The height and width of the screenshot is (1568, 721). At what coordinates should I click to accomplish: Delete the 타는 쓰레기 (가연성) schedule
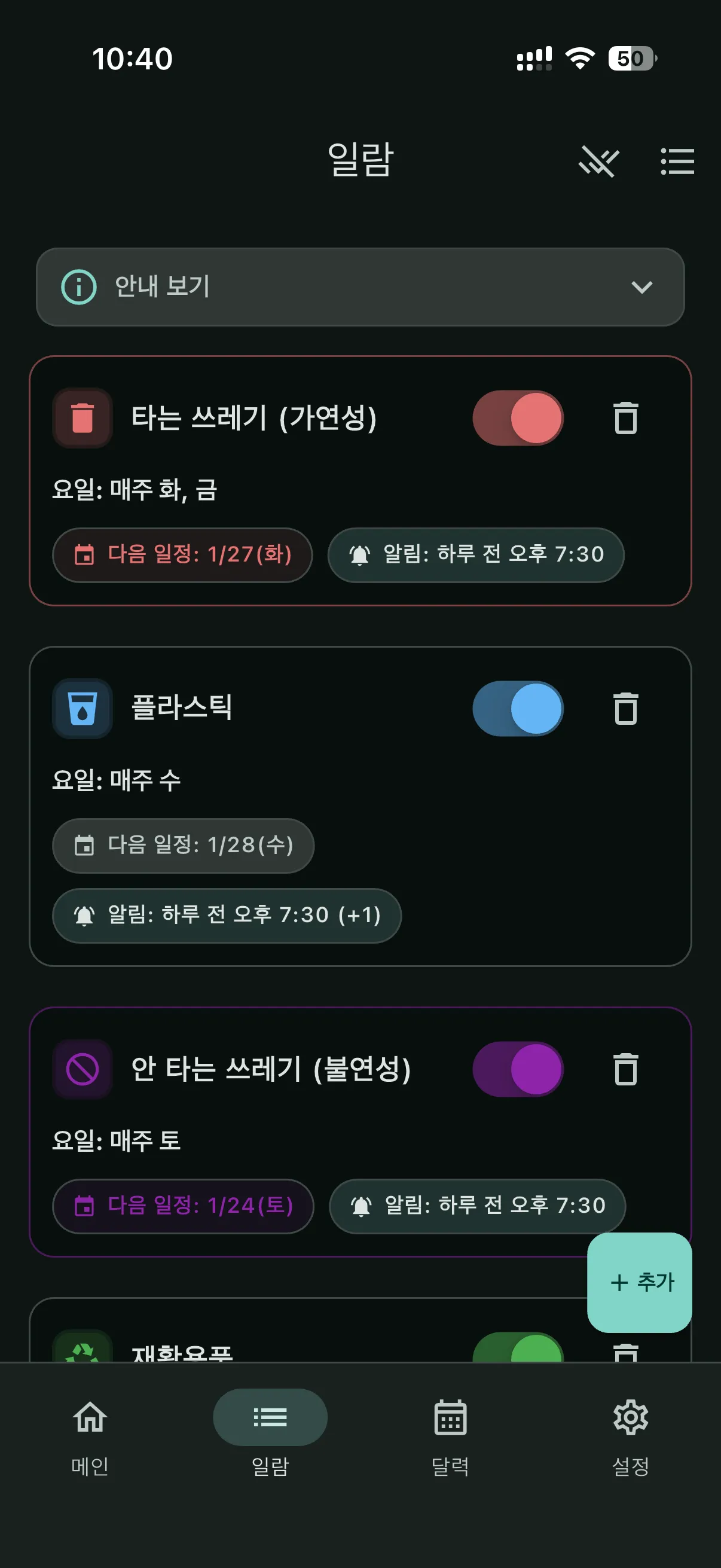point(625,417)
